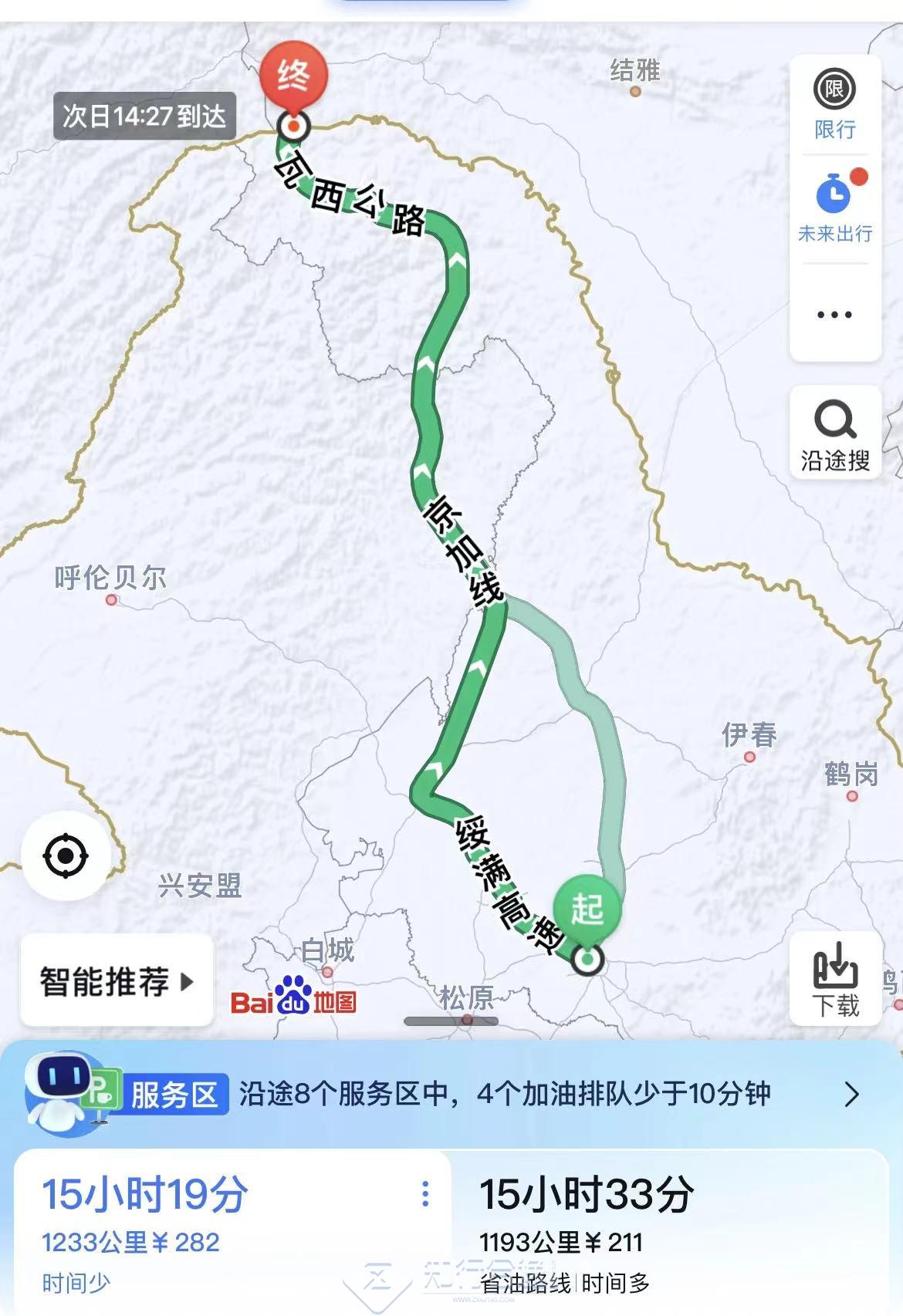Image resolution: width=903 pixels, height=1316 pixels.
Task: Open the 限行 traffic restriction option
Action: [834, 104]
